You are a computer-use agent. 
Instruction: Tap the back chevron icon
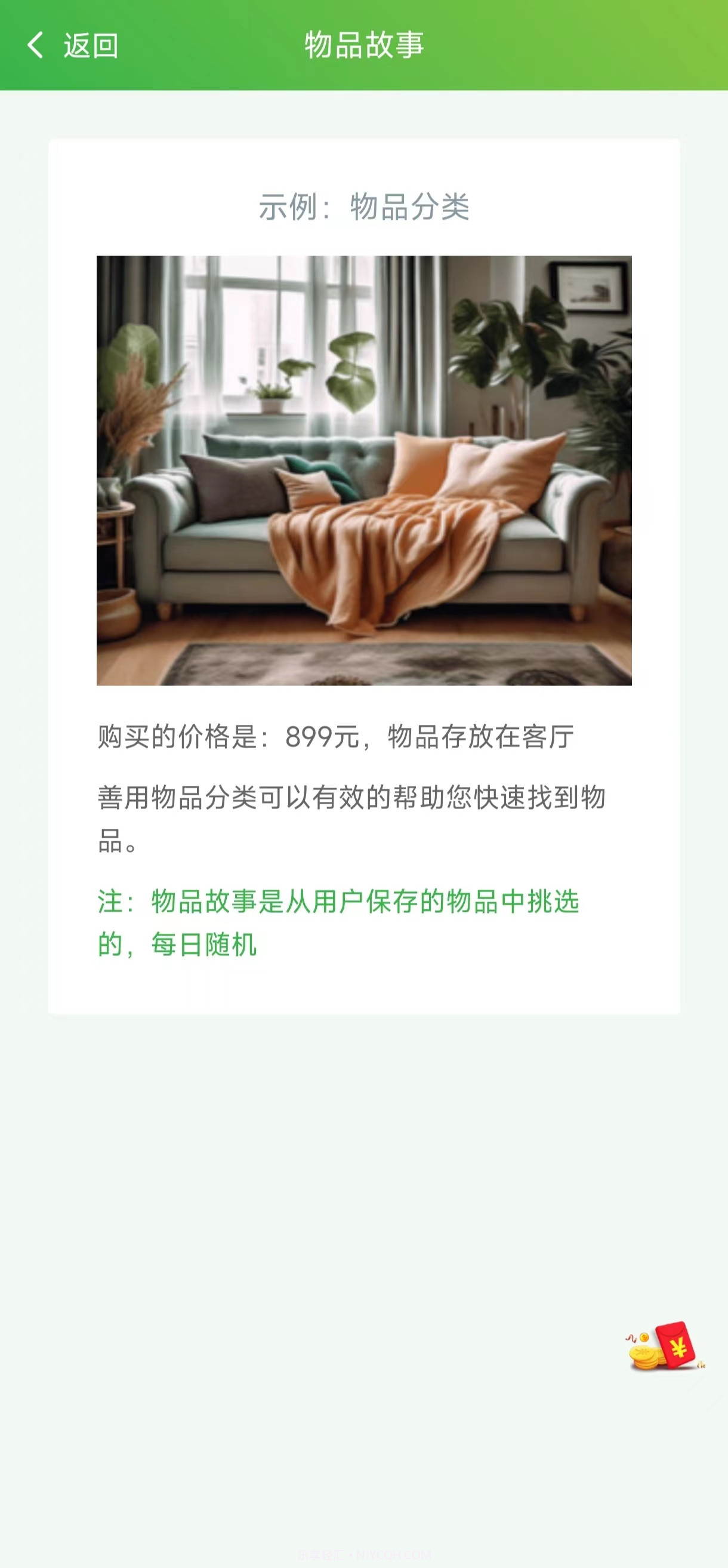click(x=36, y=45)
